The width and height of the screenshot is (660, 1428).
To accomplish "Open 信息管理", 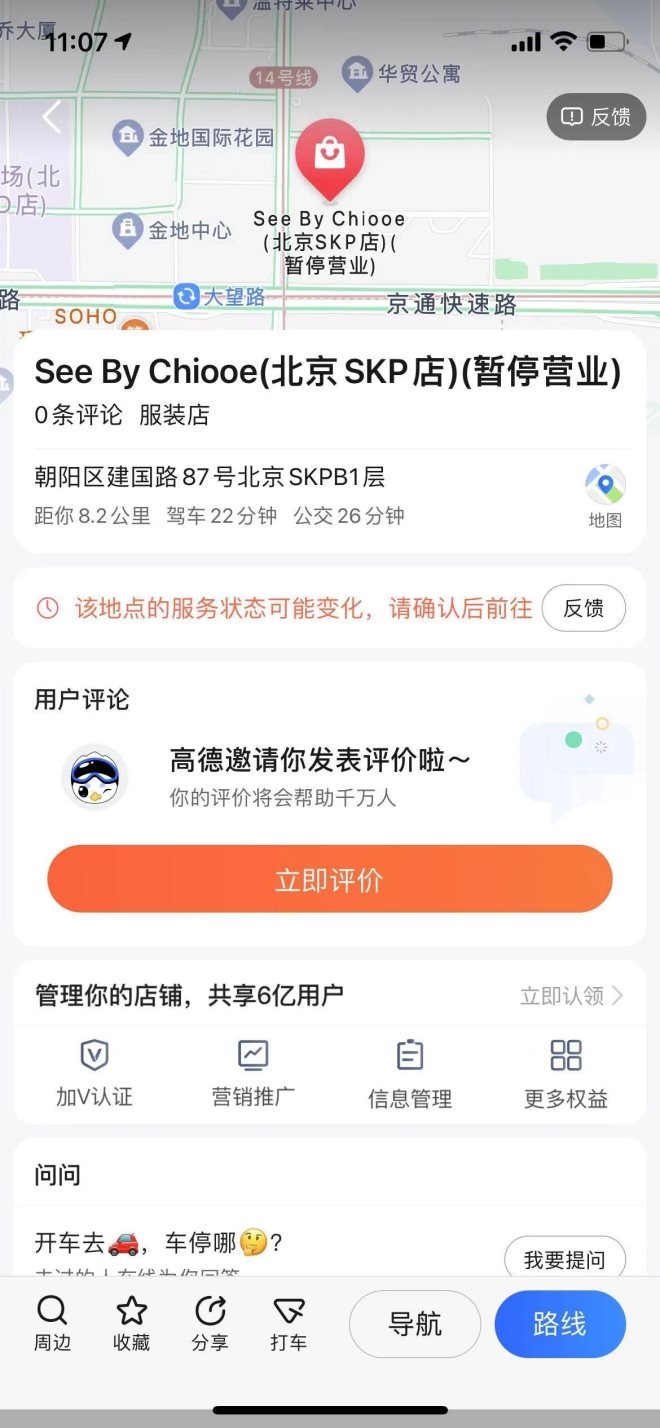I will [410, 1071].
